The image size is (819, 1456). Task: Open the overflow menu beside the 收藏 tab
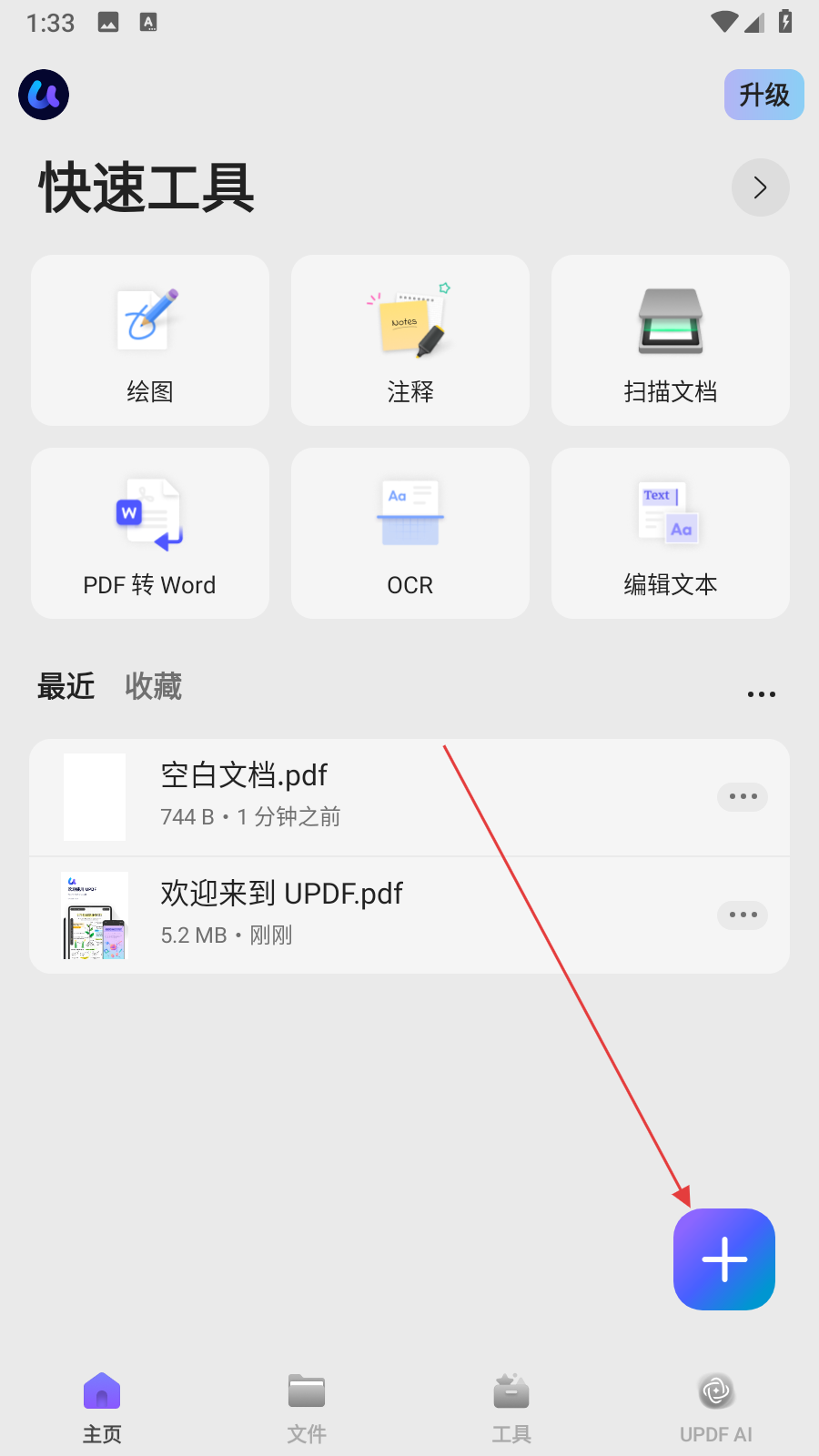pyautogui.click(x=761, y=694)
